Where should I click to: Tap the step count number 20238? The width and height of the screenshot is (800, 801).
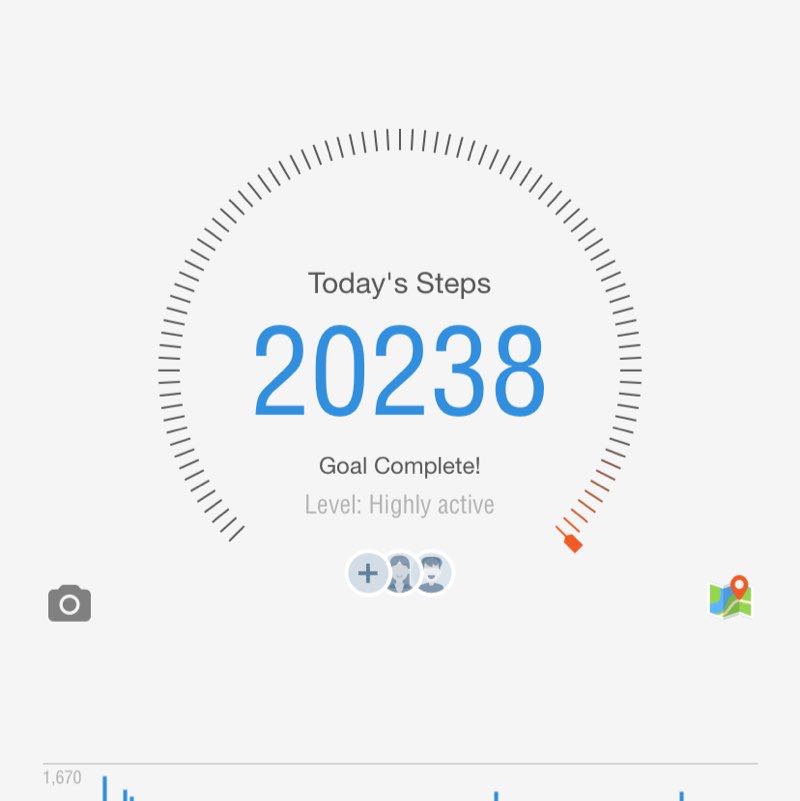400,372
